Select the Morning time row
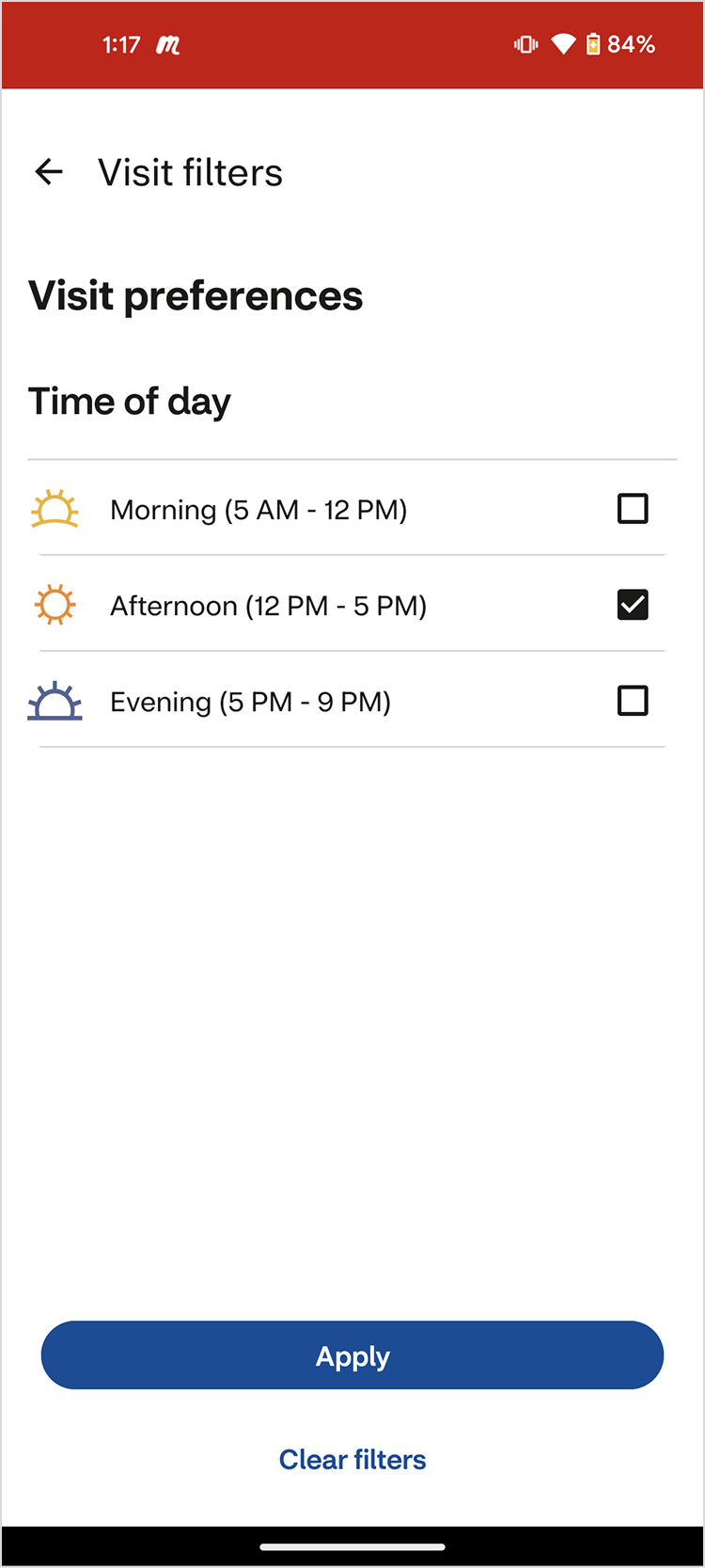The image size is (705, 1568). tap(258, 509)
